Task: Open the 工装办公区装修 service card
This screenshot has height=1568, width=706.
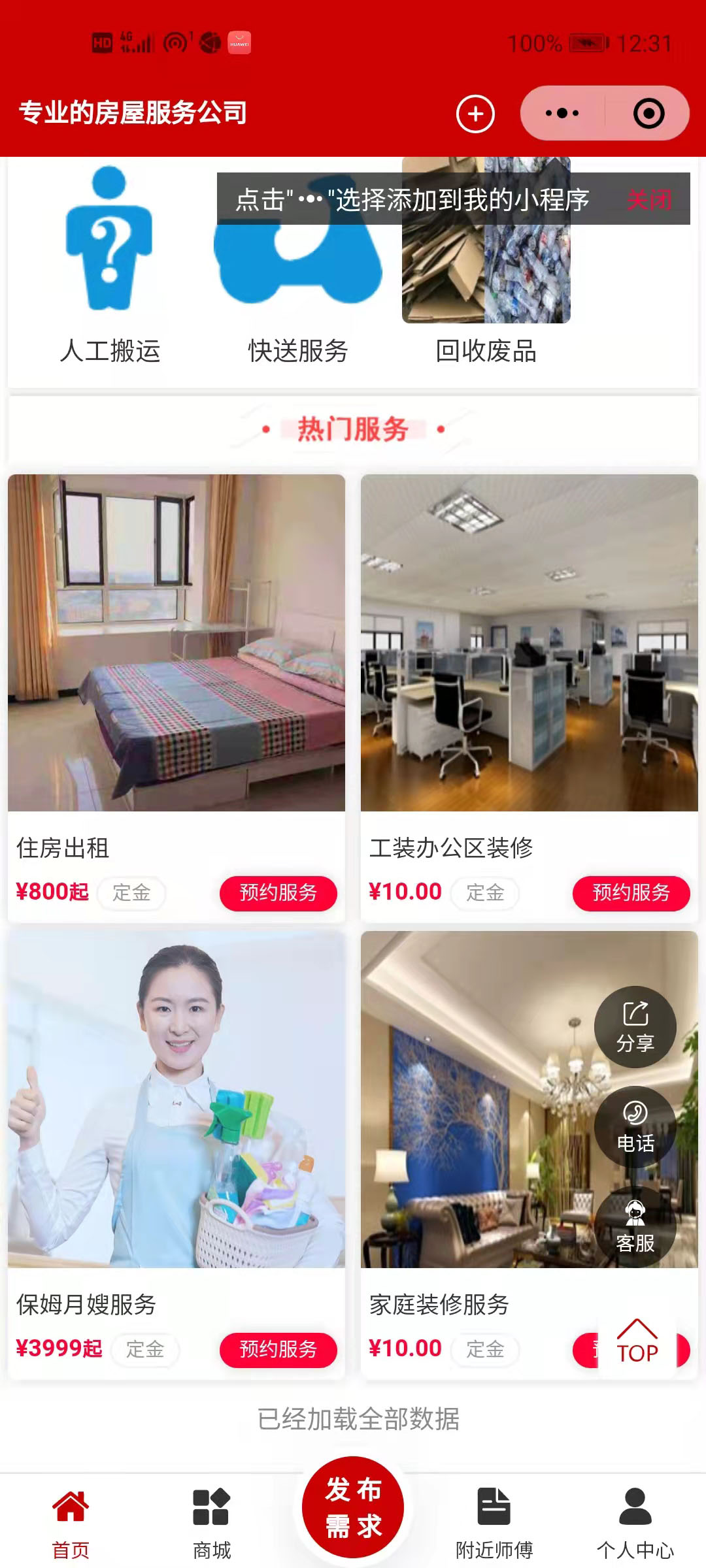Action: [529, 644]
